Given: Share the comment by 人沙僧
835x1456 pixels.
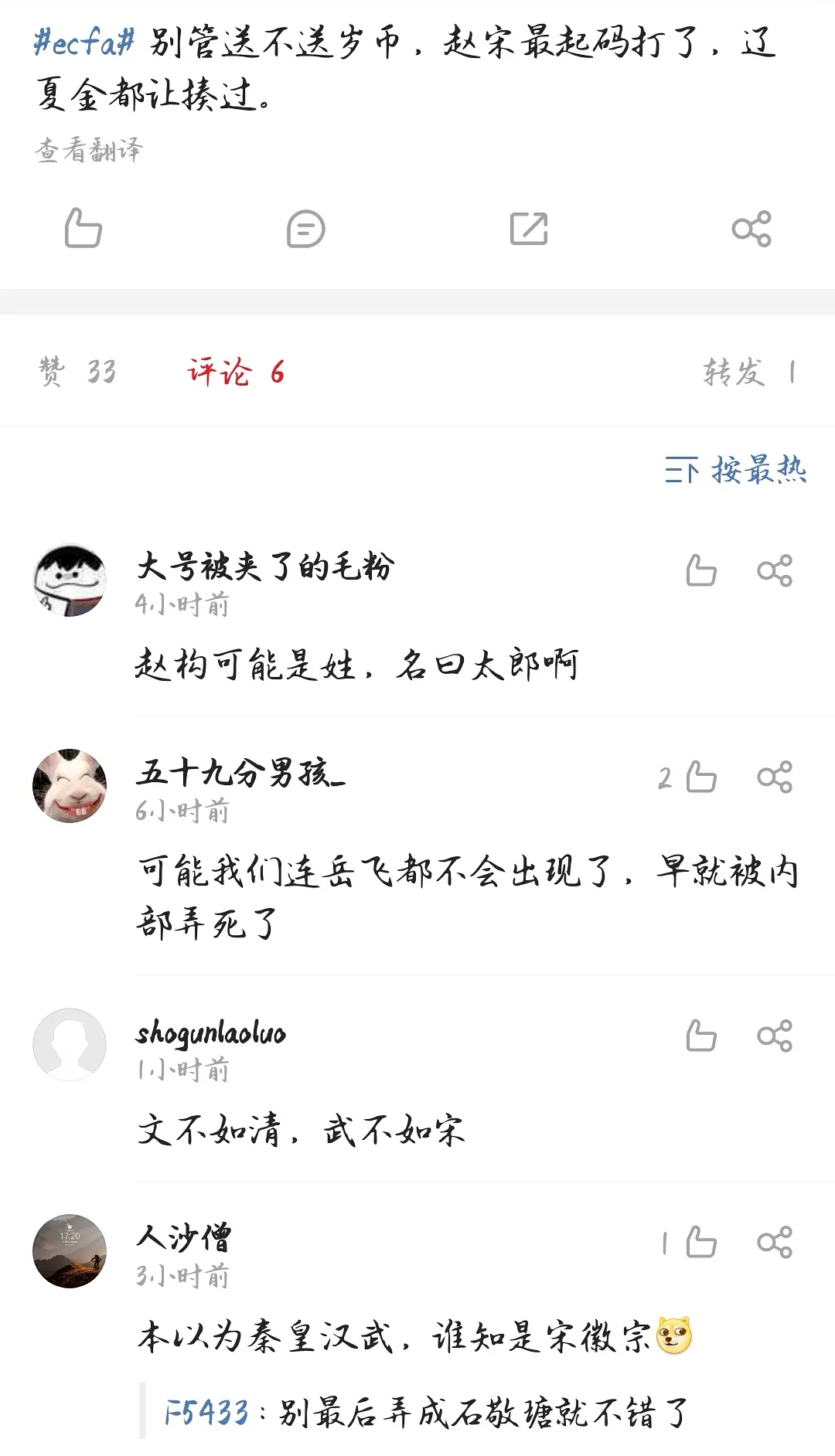Looking at the screenshot, I should pos(775,1242).
